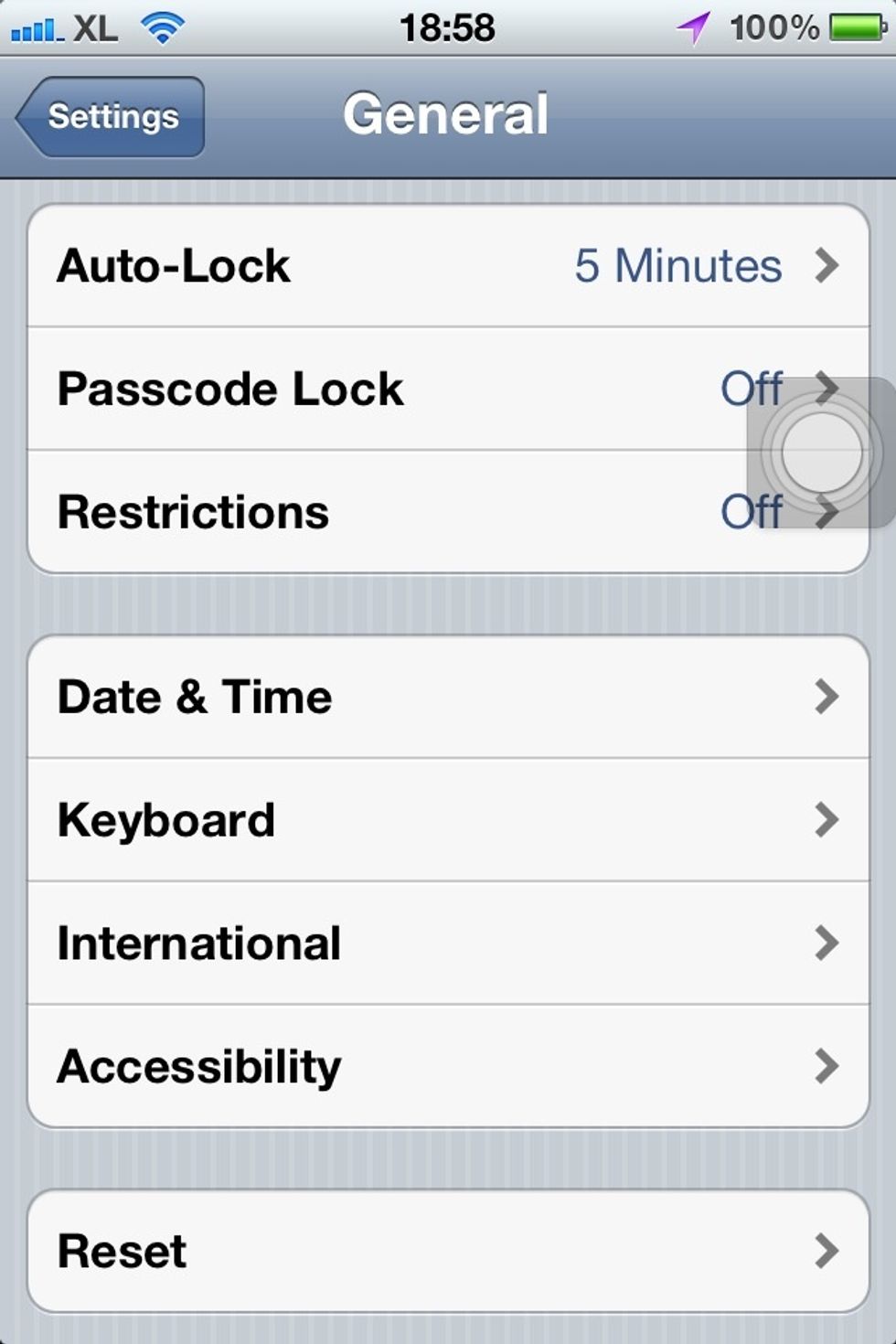The height and width of the screenshot is (1344, 896).
Task: Expand Auto-Lock via its chevron
Action: [x=830, y=264]
